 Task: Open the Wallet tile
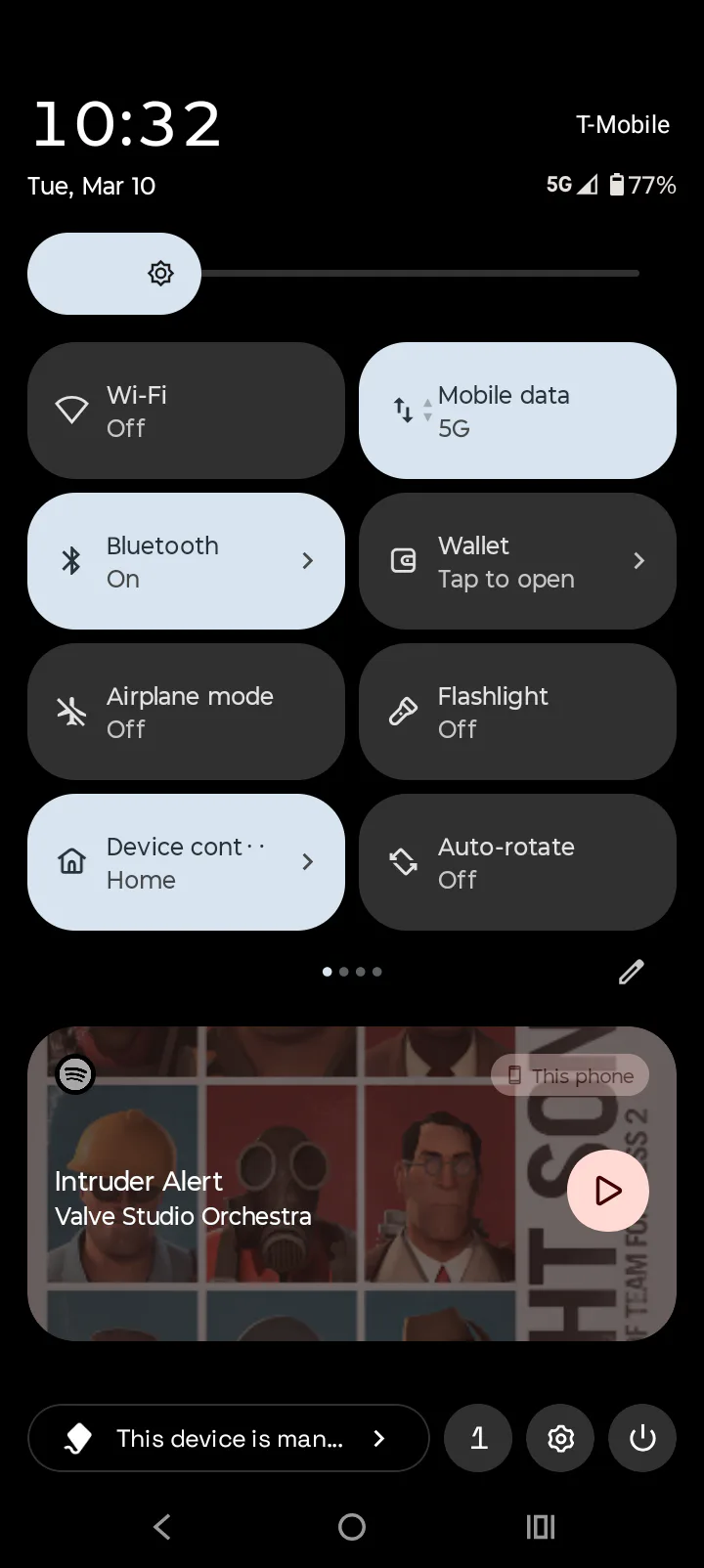pyautogui.click(x=517, y=561)
